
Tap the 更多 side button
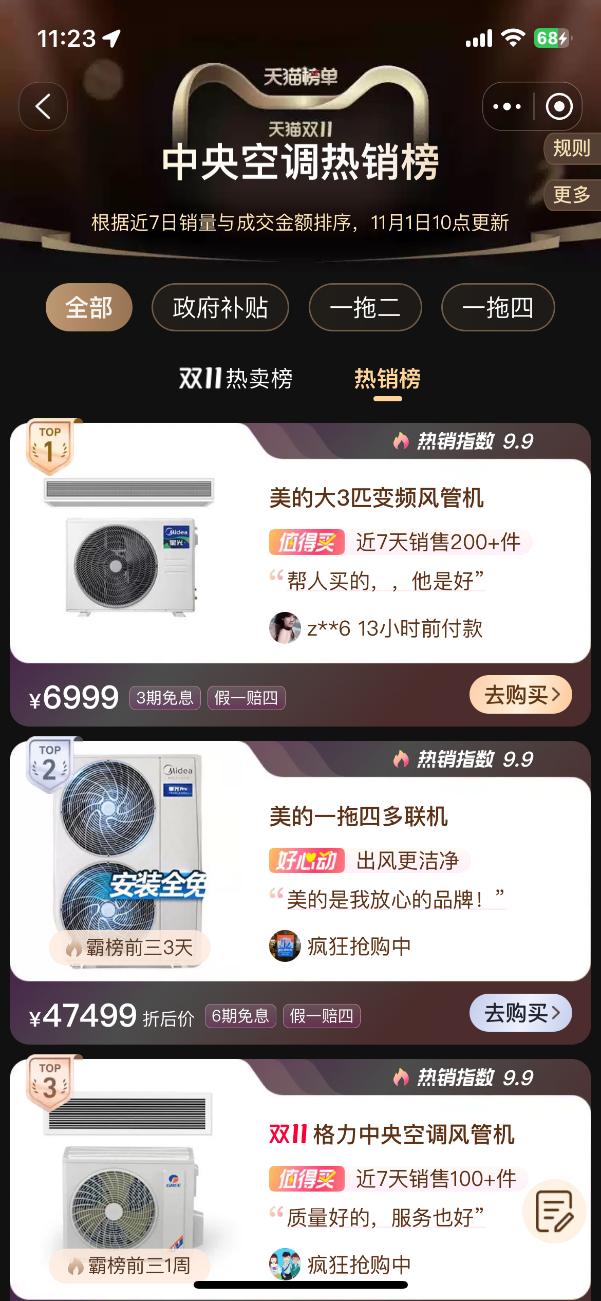click(x=572, y=195)
